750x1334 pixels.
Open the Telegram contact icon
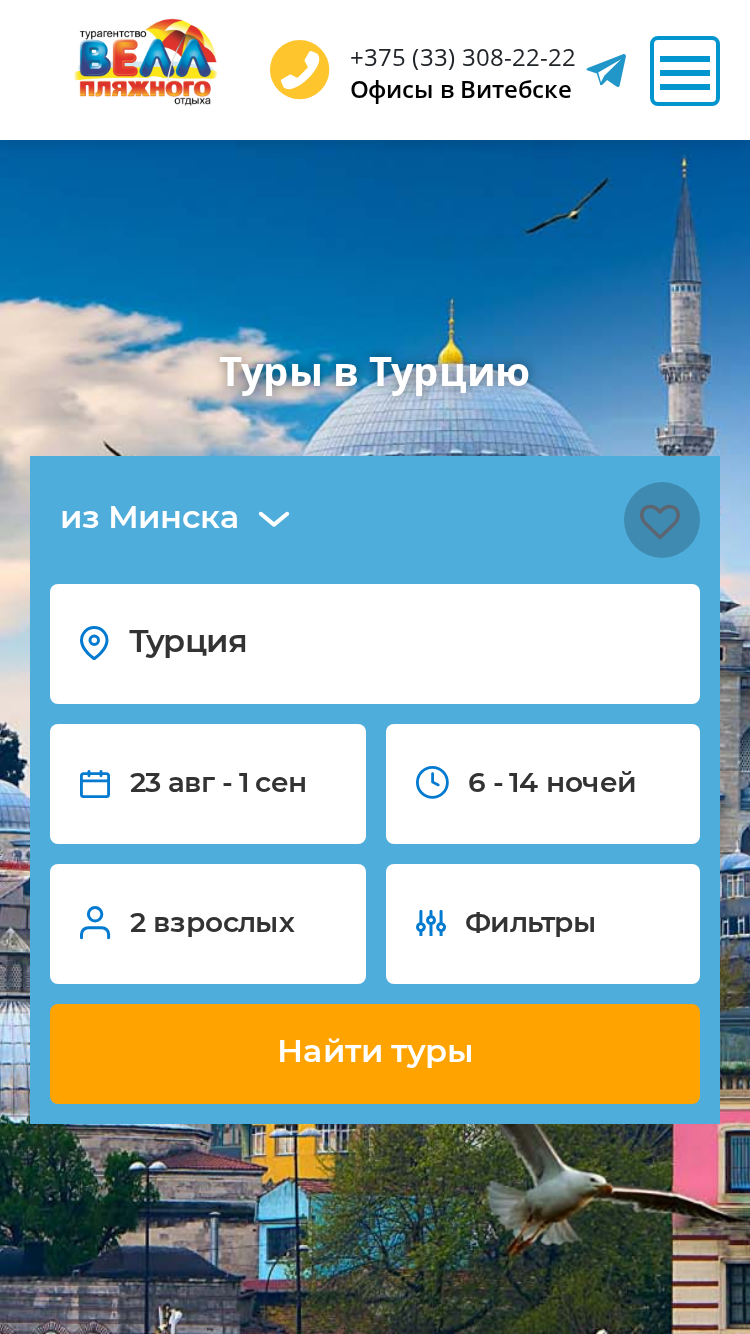pyautogui.click(x=606, y=71)
